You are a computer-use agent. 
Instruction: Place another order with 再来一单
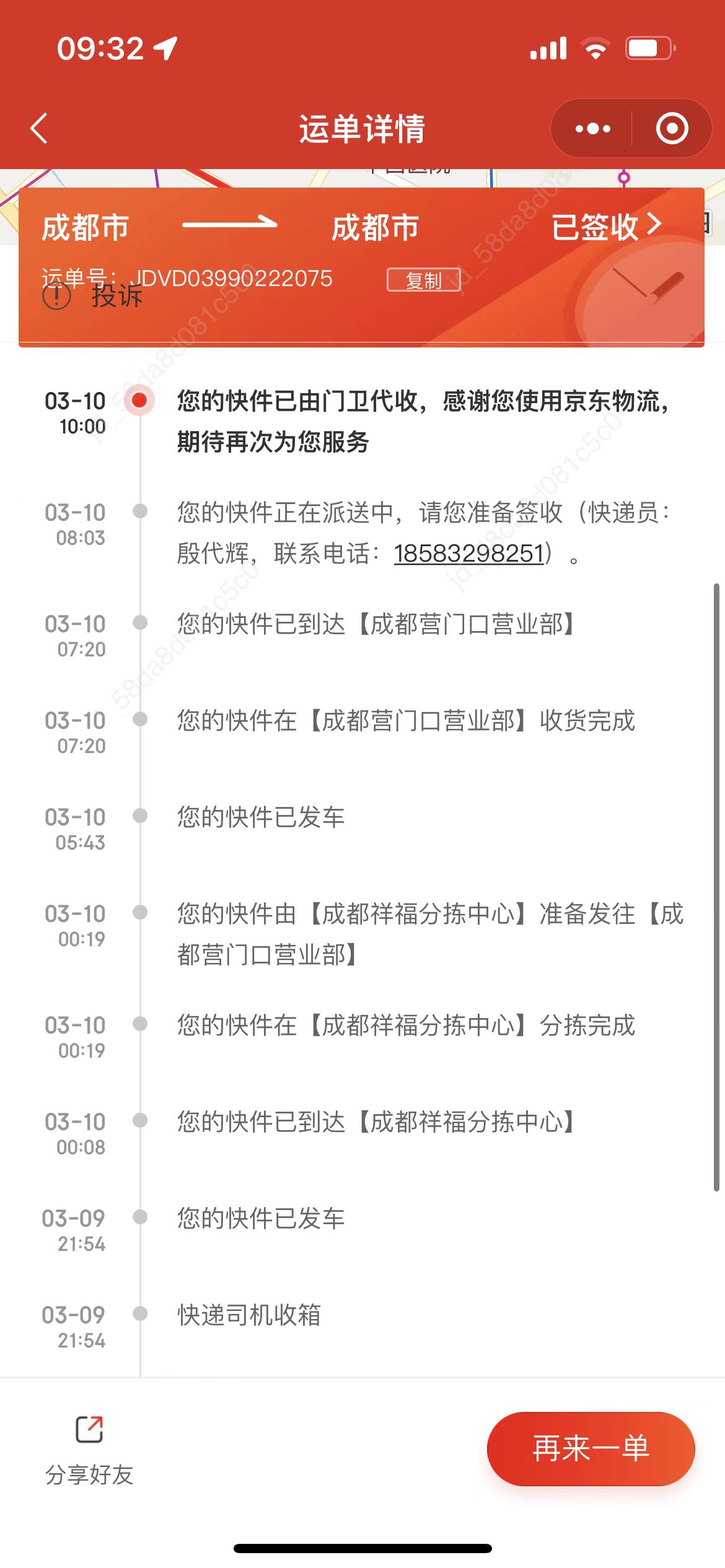[x=591, y=1448]
